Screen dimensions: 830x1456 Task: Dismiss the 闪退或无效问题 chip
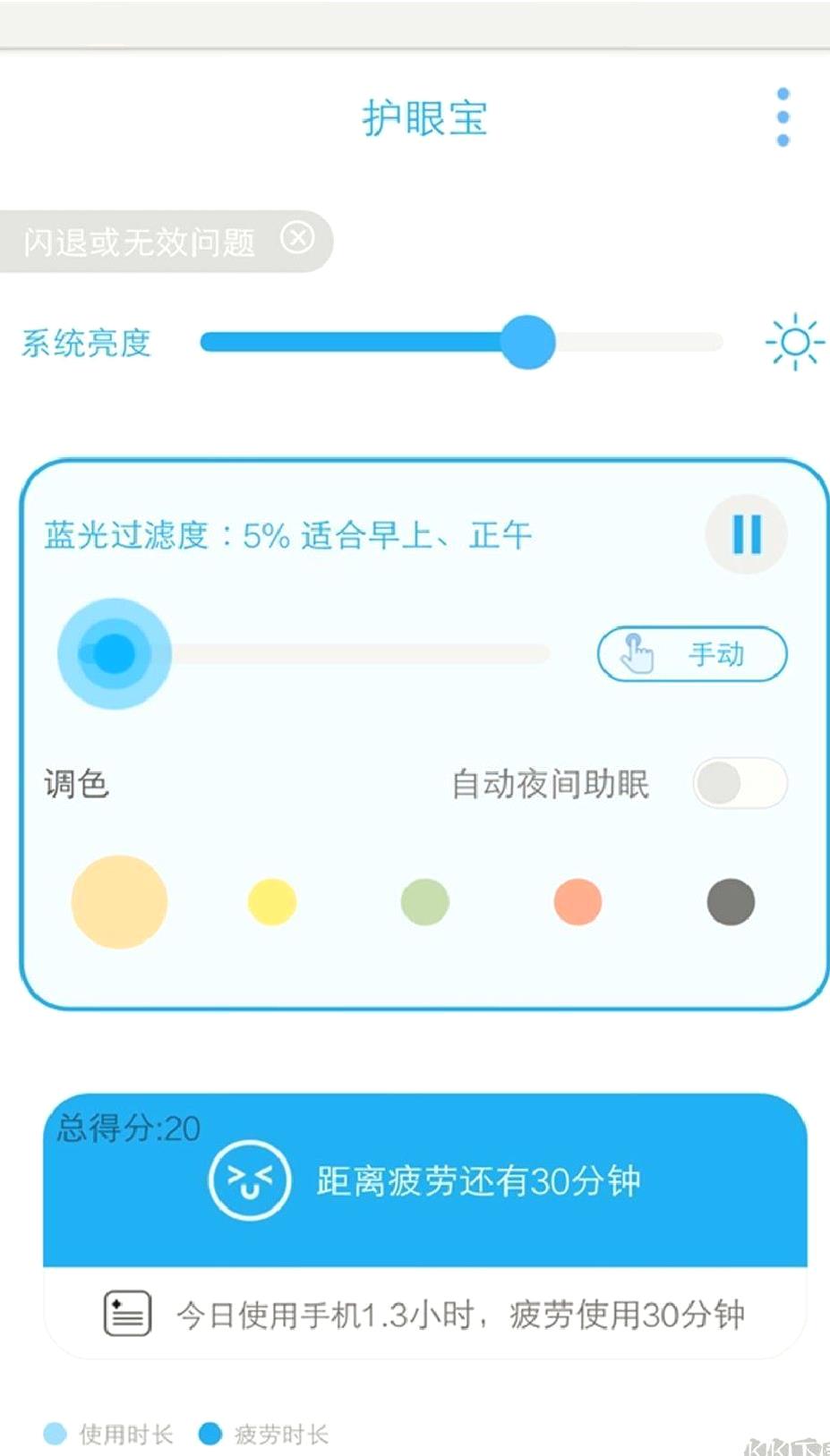[x=297, y=238]
